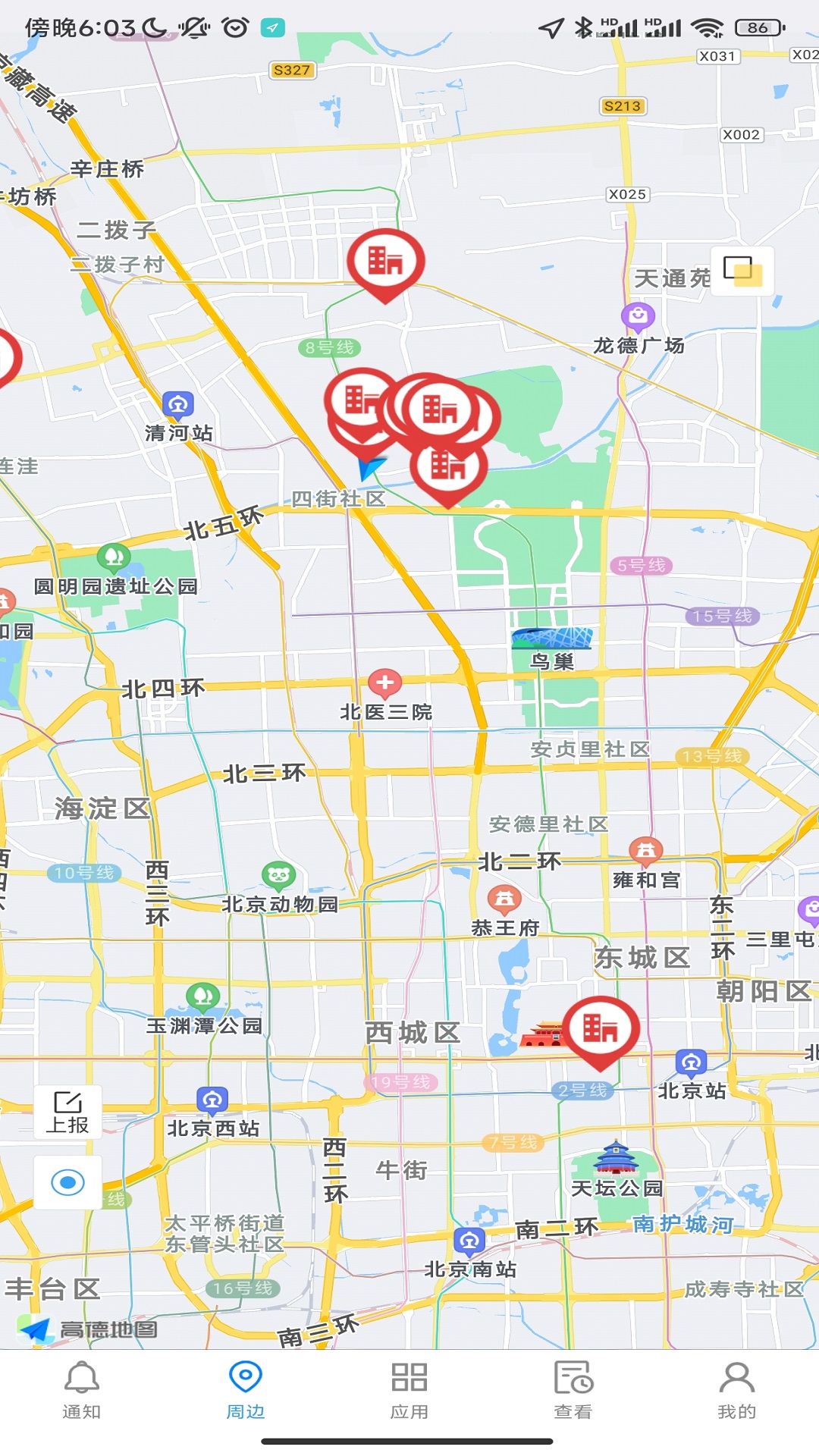This screenshot has height=1456, width=819.
Task: Select the building marker near 东城区
Action: pyautogui.click(x=600, y=1029)
